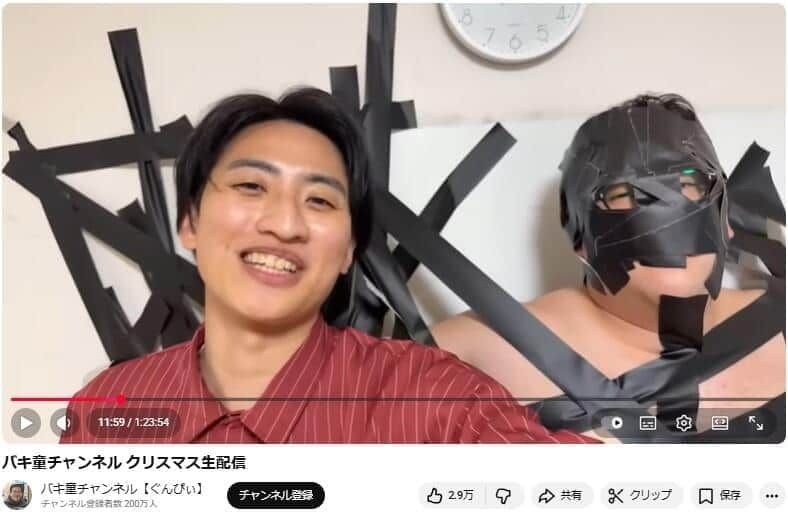Create a clip with クリップ

[x=640, y=495]
